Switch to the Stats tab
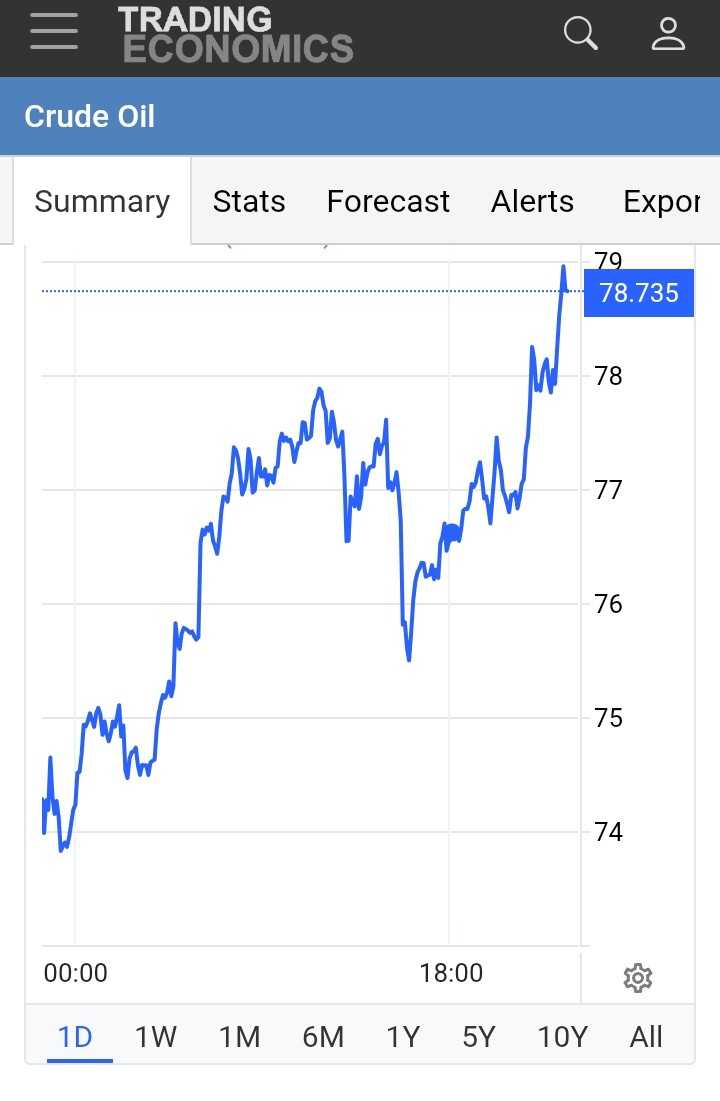720x1101 pixels. (x=249, y=202)
